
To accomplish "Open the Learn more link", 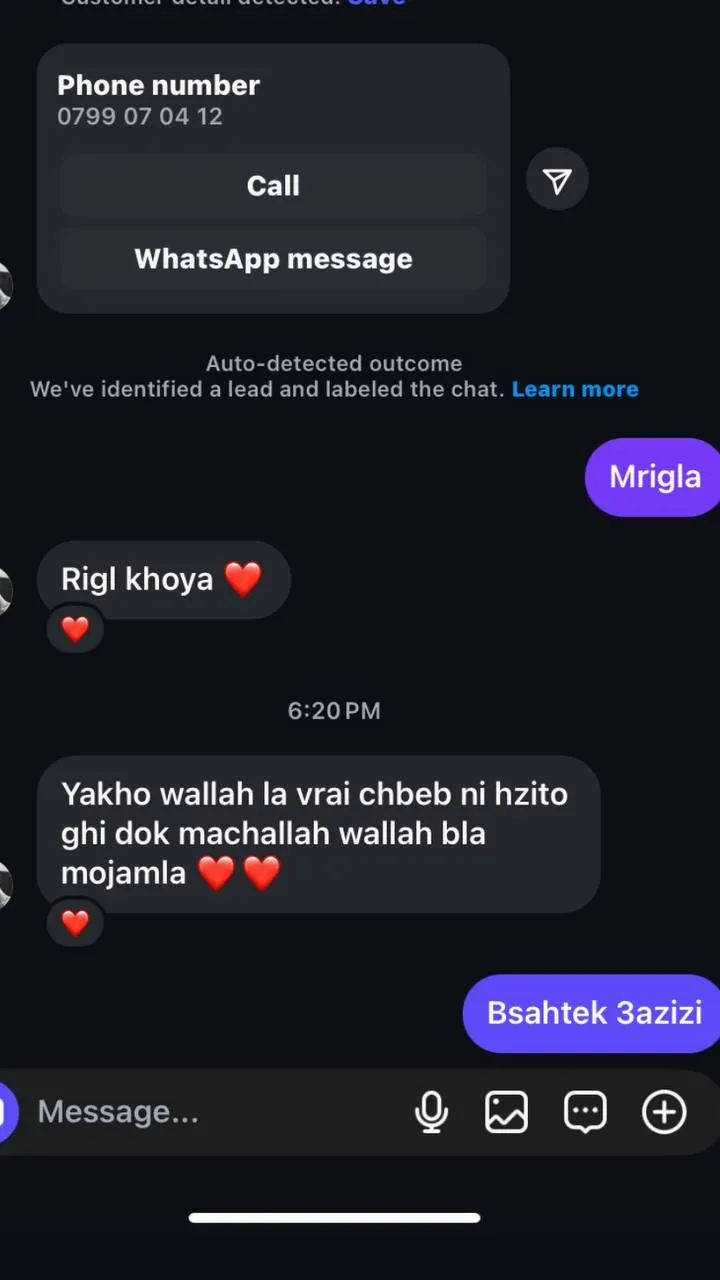I will [x=575, y=389].
